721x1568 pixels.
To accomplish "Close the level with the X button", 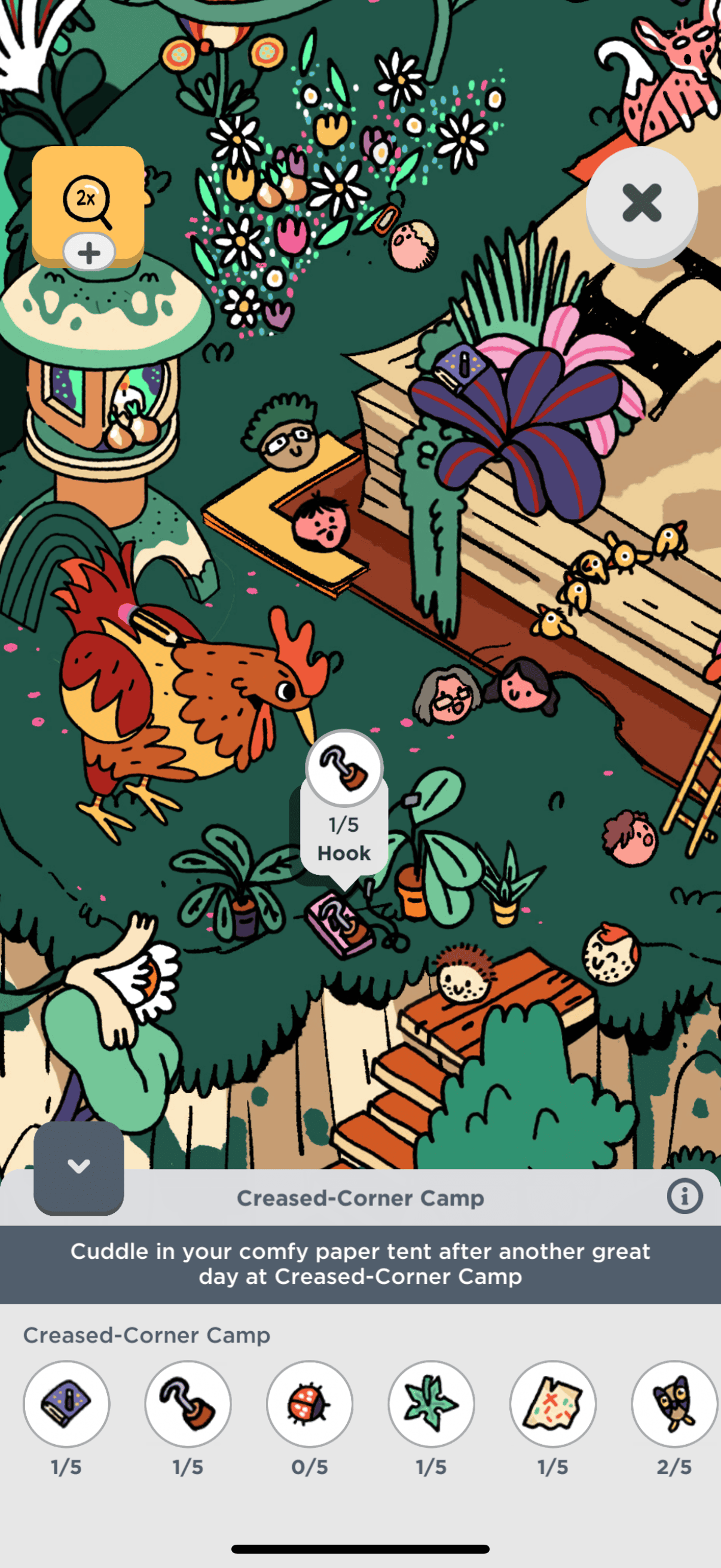I will [x=641, y=203].
